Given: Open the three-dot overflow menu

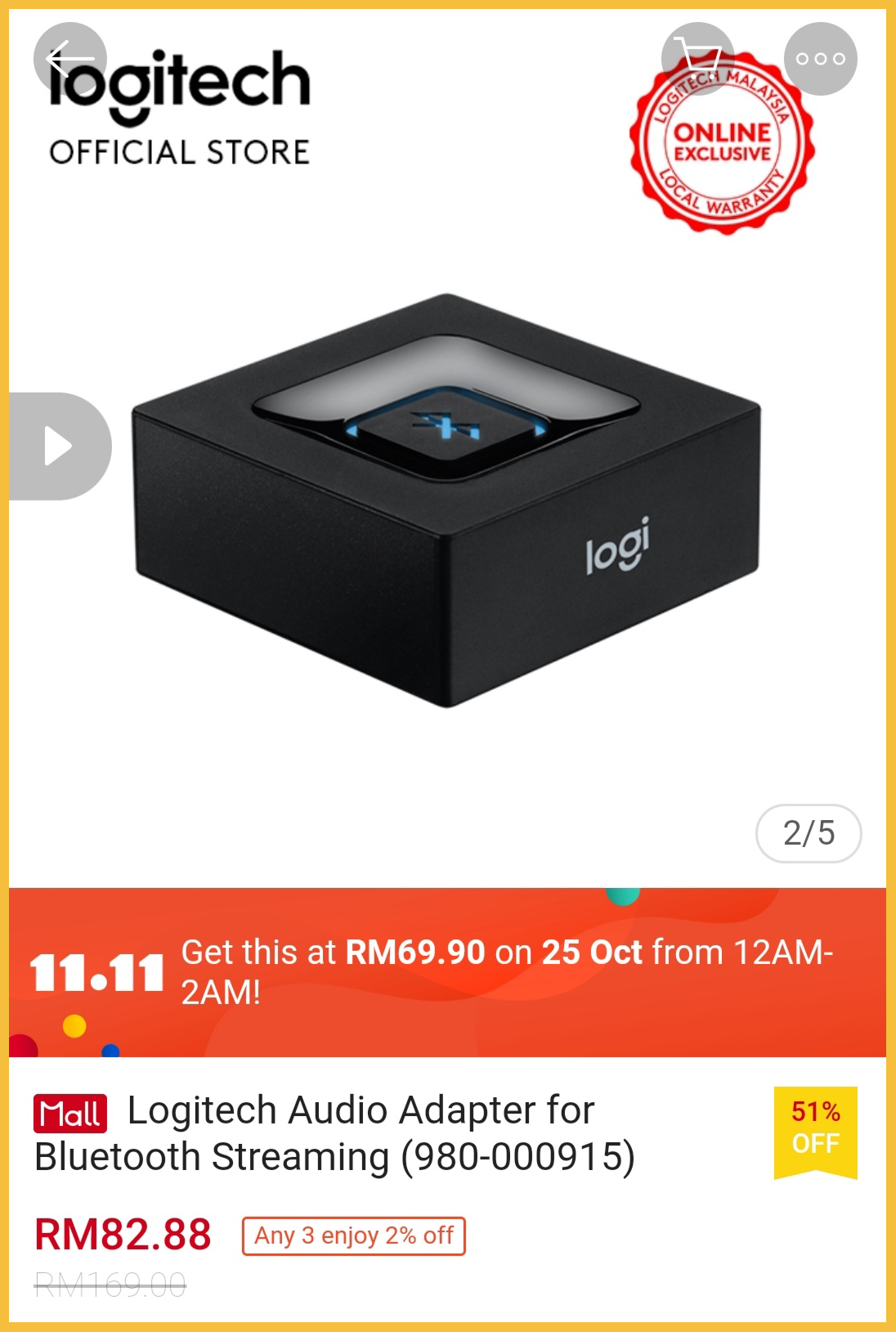Looking at the screenshot, I should click(820, 59).
